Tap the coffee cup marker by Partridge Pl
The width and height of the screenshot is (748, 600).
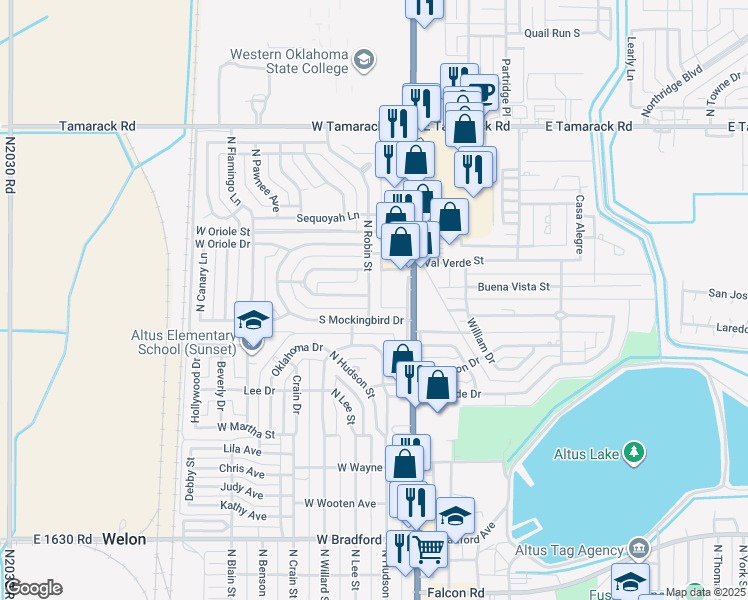(x=485, y=93)
